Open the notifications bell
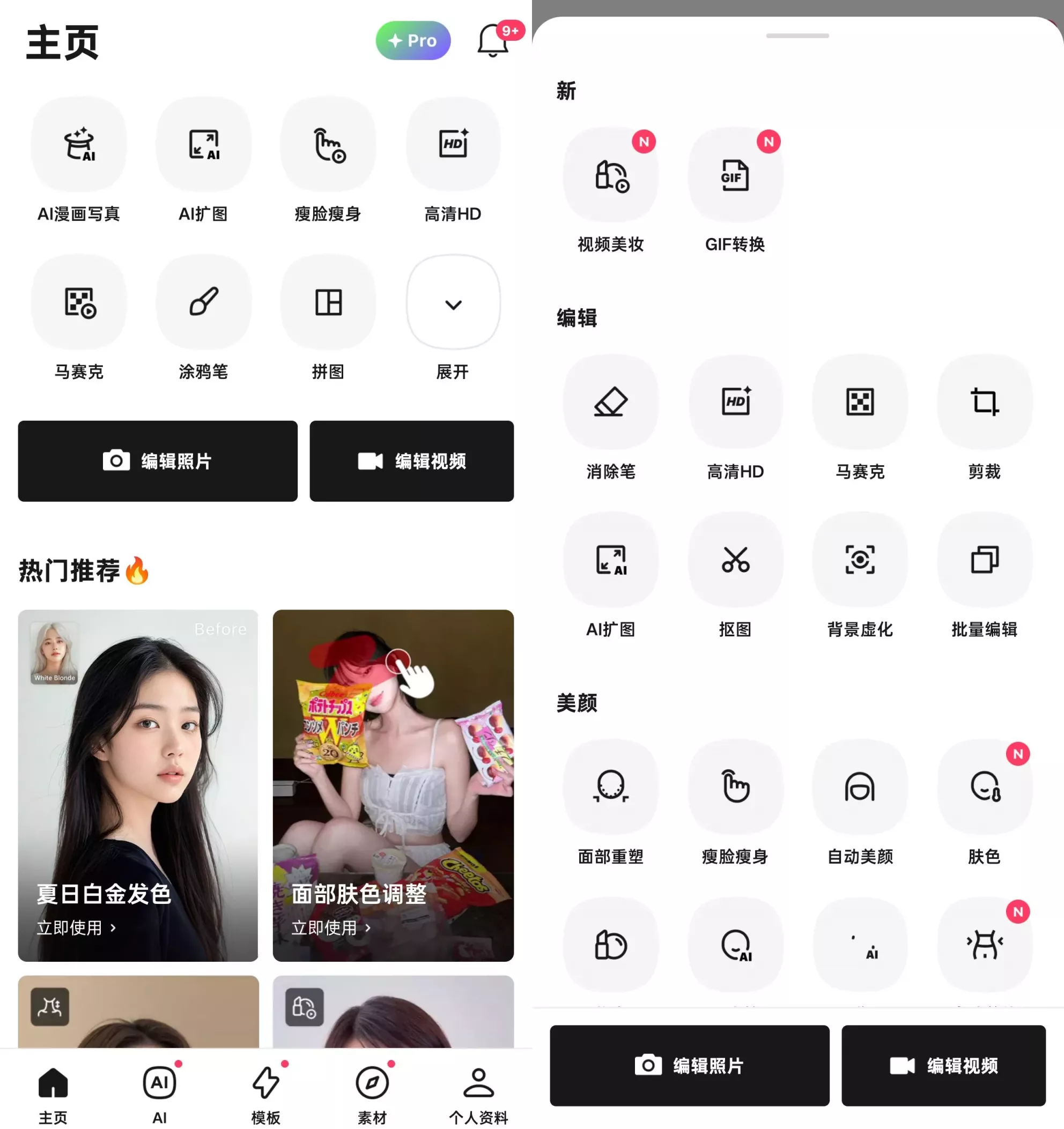This screenshot has height=1129, width=1064. pyautogui.click(x=492, y=40)
